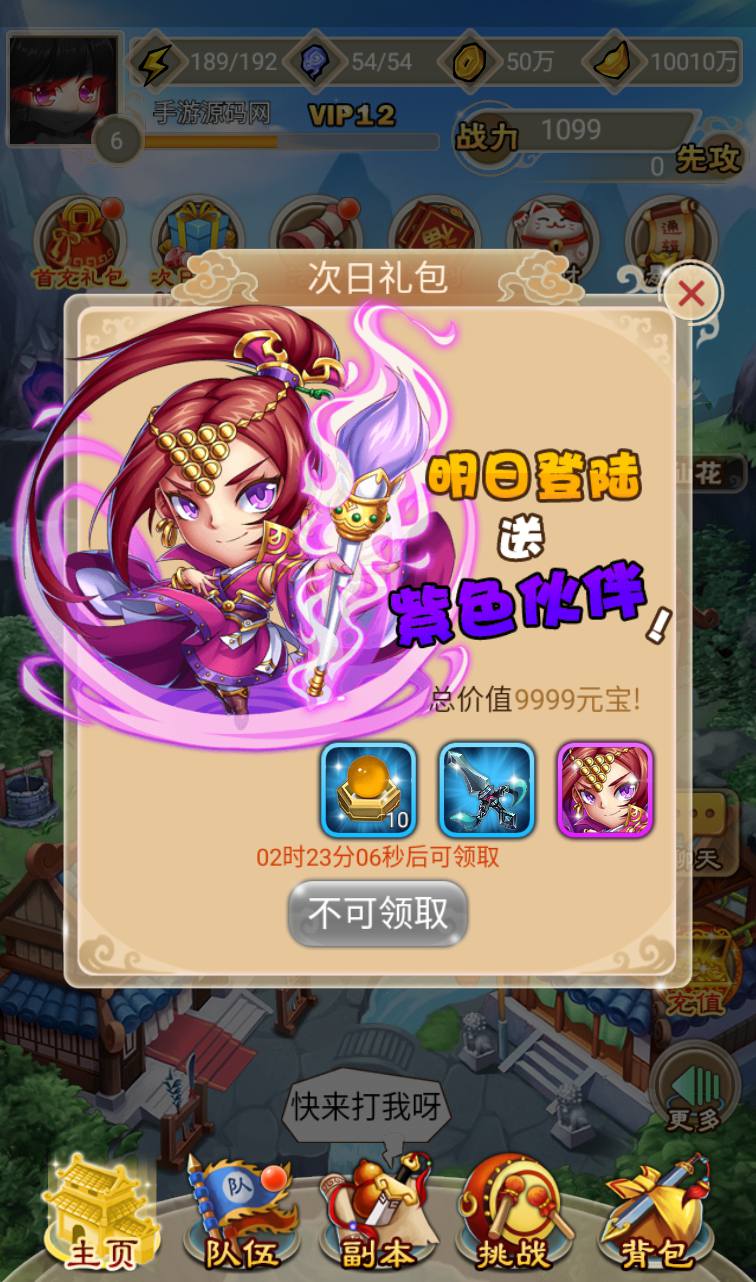The image size is (756, 1282).
Task: Switch to the 主页 tab
Action: coord(102,1216)
